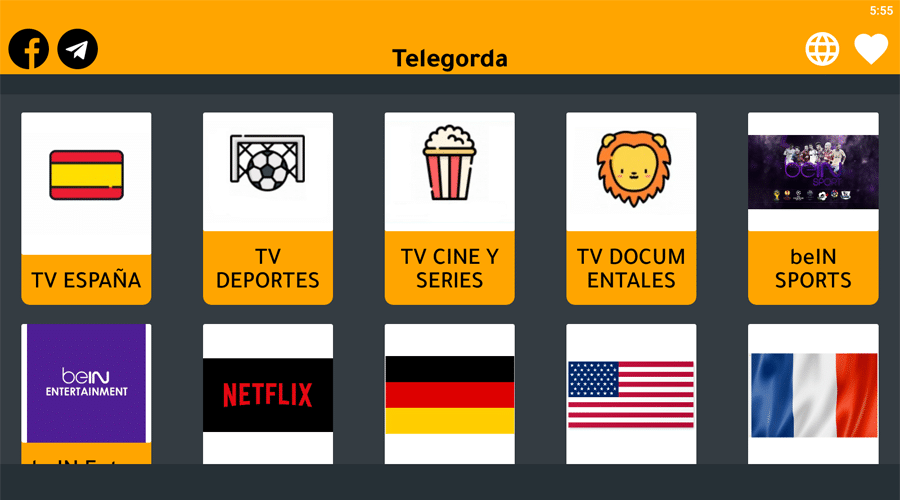This screenshot has height=500, width=900.
Task: Browse TV DOCUMENTALES channels
Action: tap(631, 208)
